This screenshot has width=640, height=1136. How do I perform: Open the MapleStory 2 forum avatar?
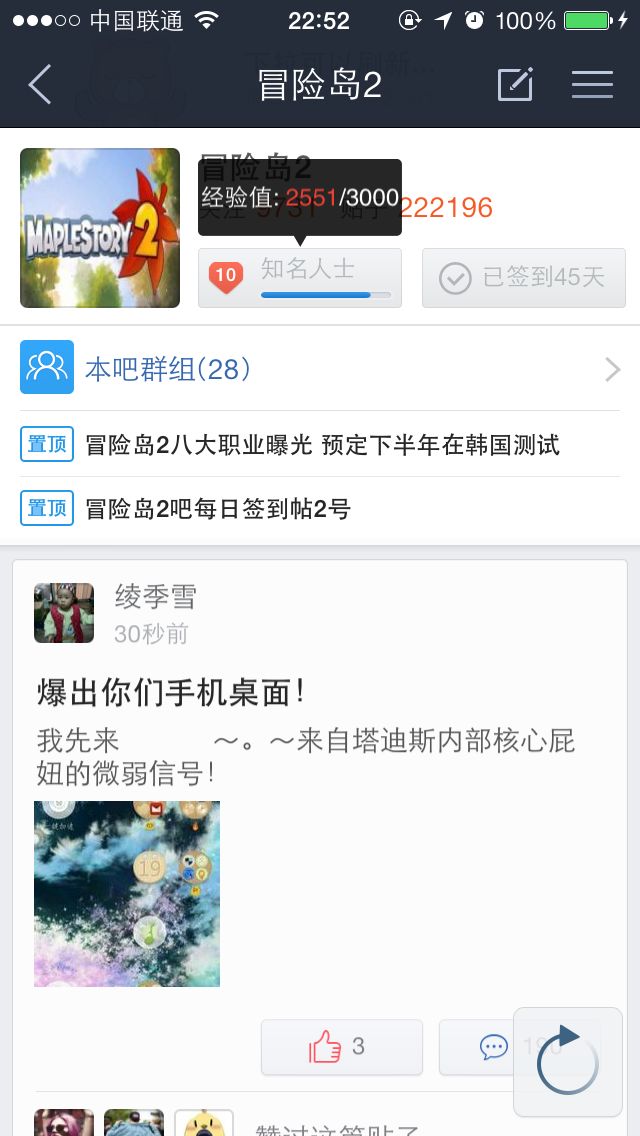click(100, 228)
